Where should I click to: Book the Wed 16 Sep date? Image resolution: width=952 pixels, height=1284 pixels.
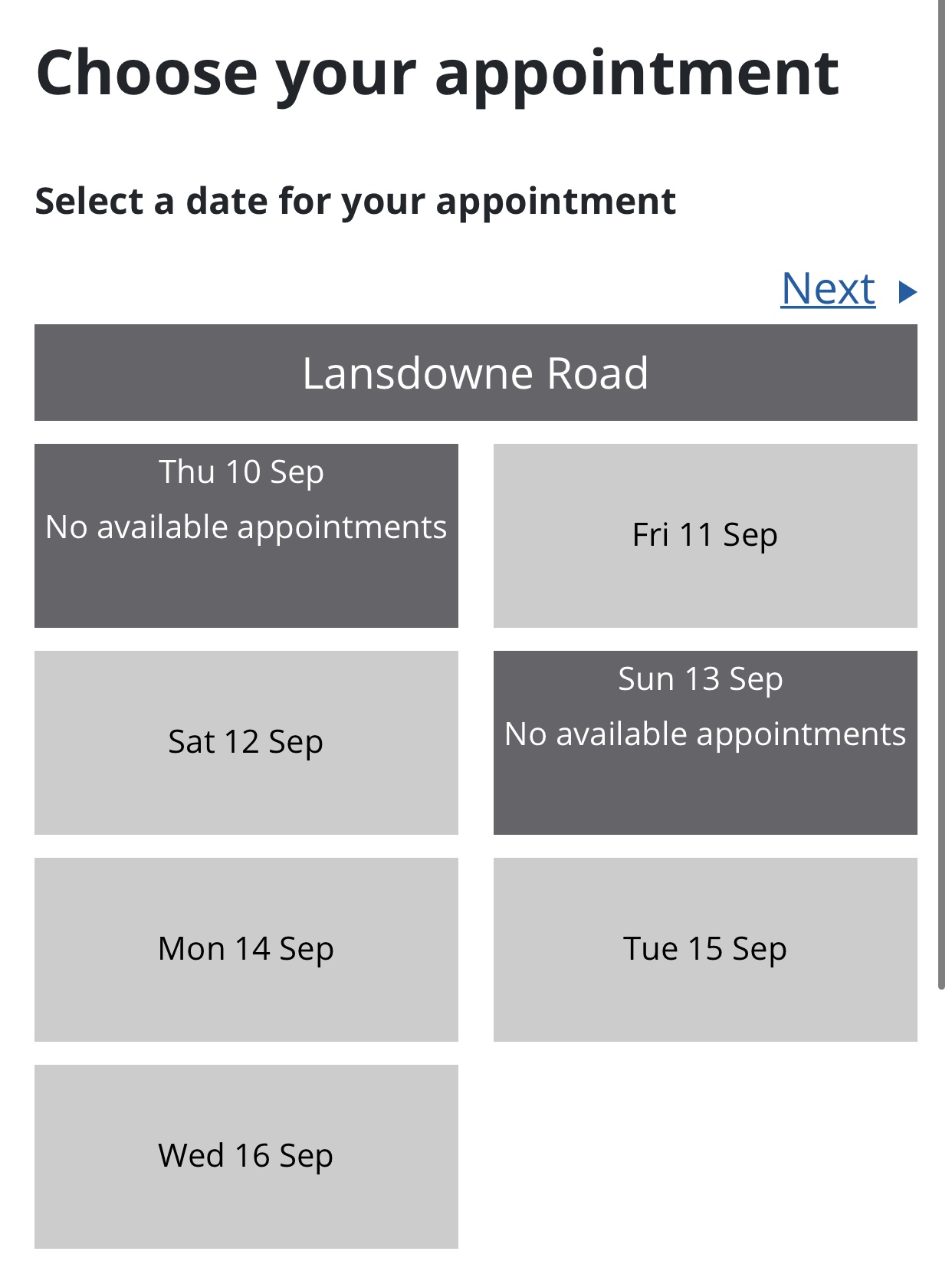click(x=246, y=1156)
